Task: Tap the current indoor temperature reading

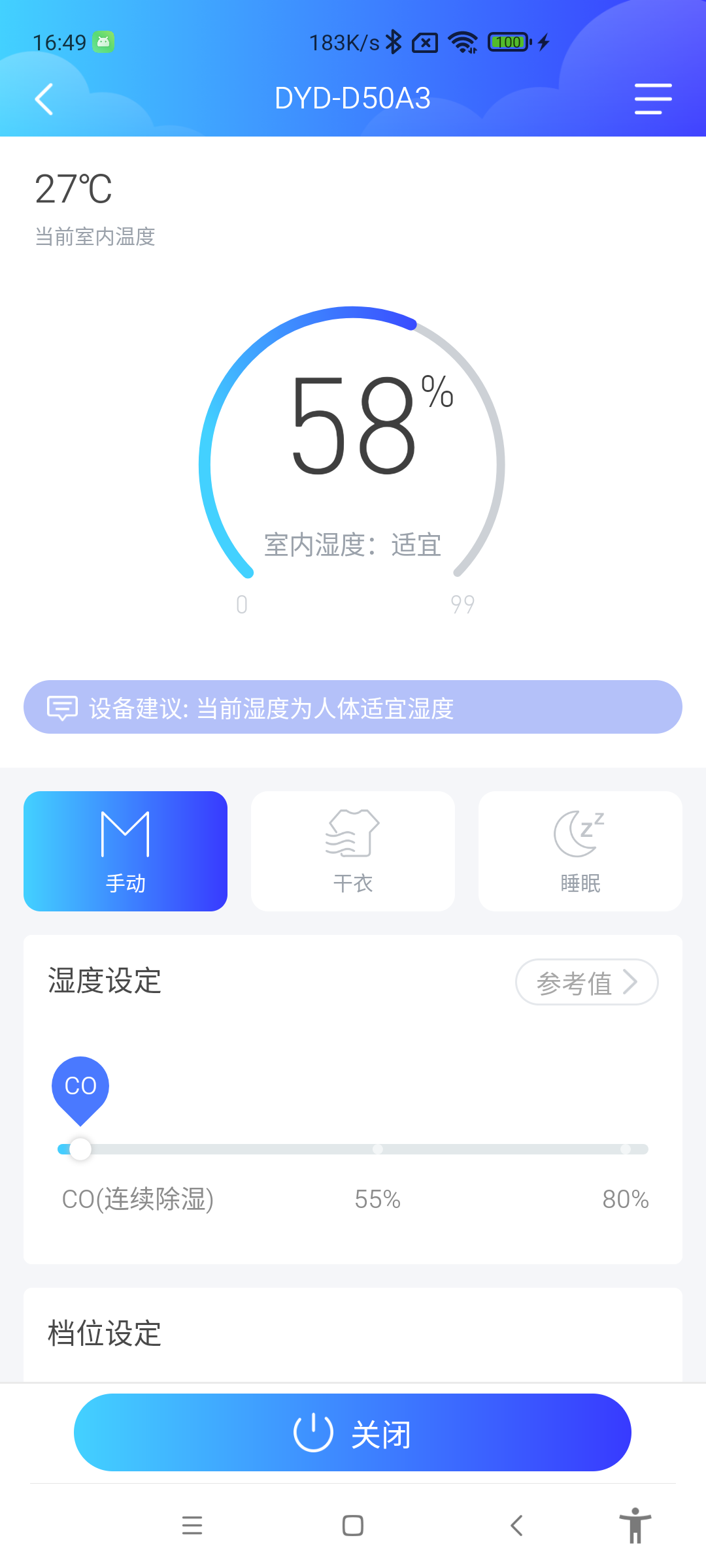Action: [x=72, y=189]
